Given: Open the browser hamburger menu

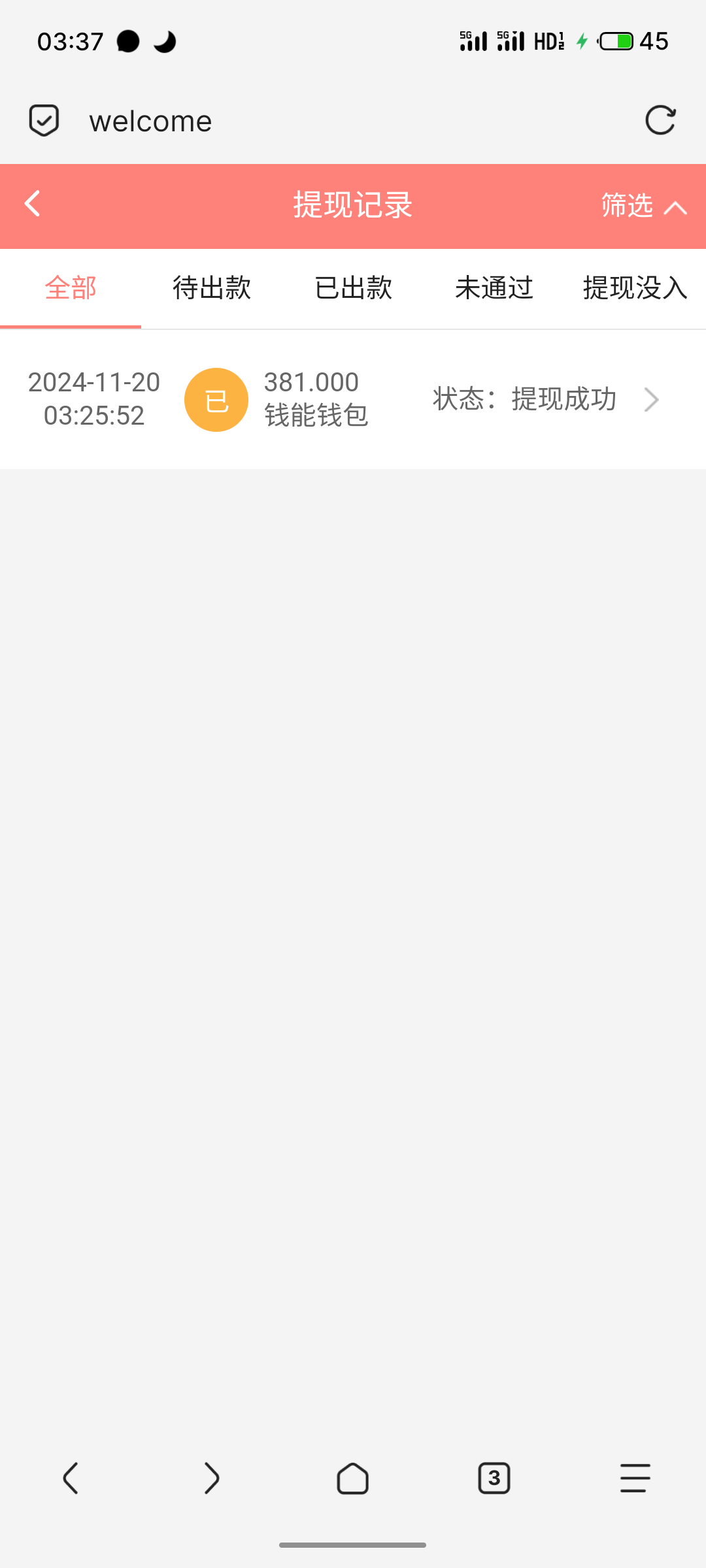Looking at the screenshot, I should (635, 1478).
